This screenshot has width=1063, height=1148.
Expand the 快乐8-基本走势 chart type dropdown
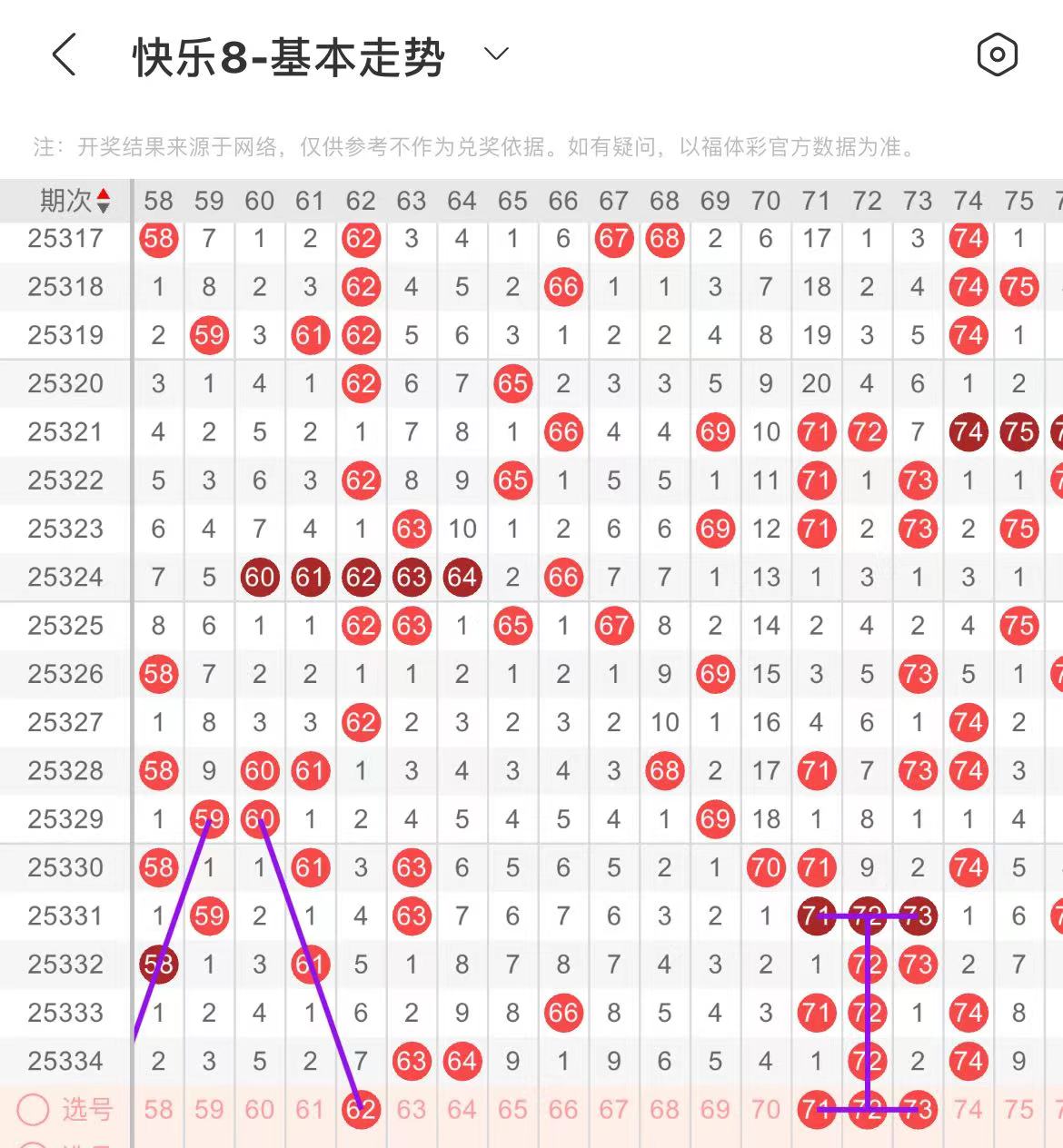pos(496,54)
